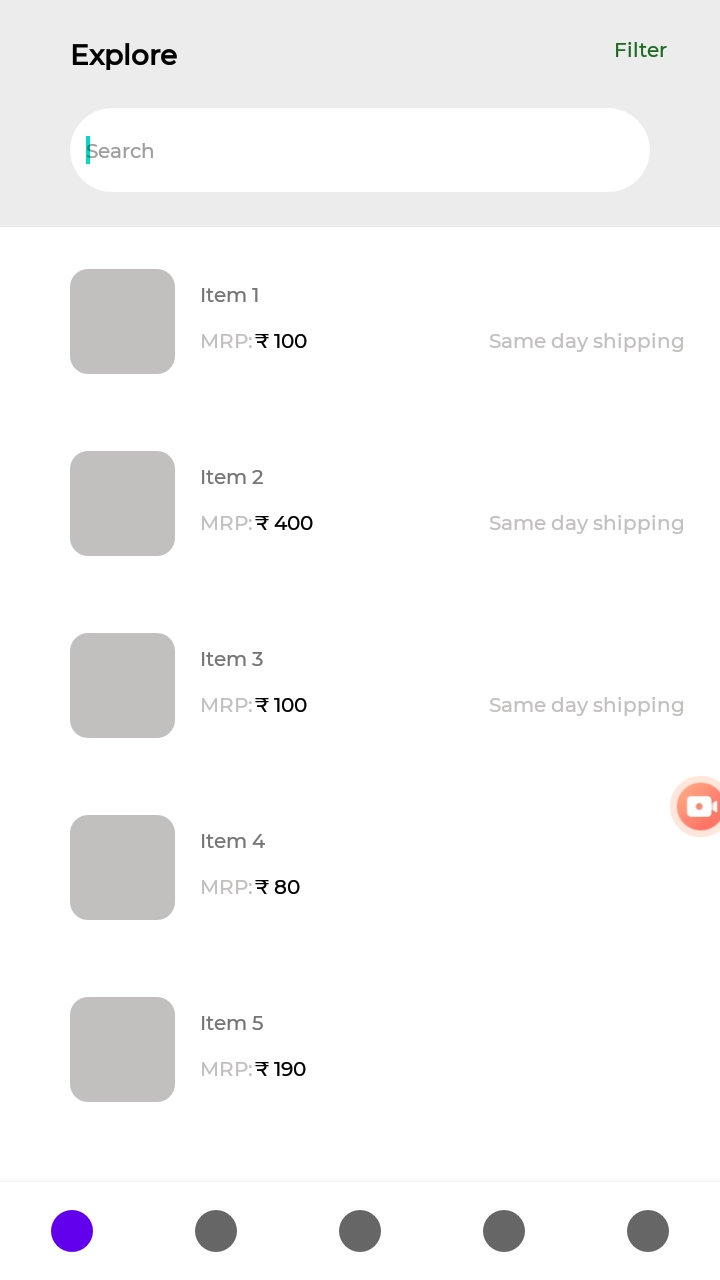The height and width of the screenshot is (1280, 720).
Task: Open the Filter options
Action: tap(640, 50)
